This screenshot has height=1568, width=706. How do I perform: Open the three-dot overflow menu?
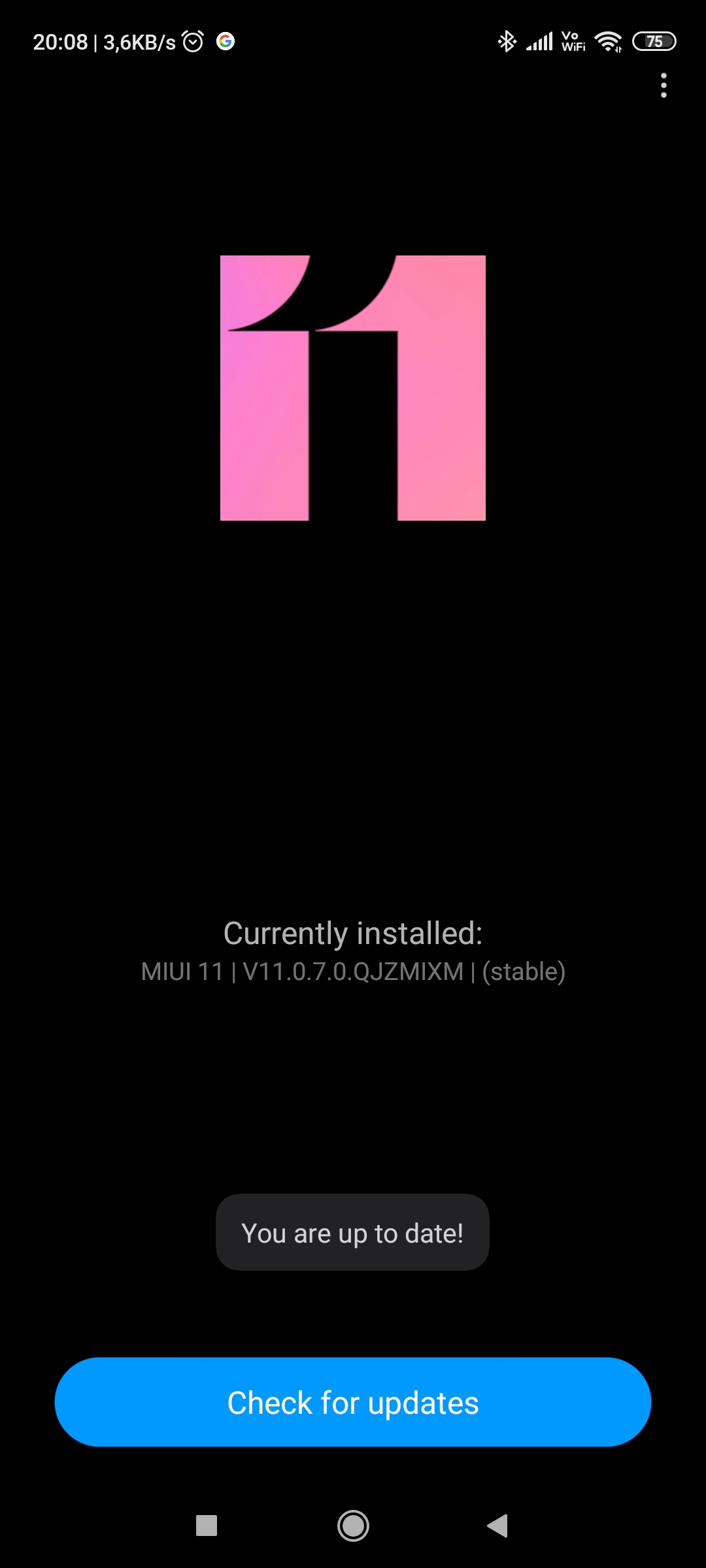664,86
